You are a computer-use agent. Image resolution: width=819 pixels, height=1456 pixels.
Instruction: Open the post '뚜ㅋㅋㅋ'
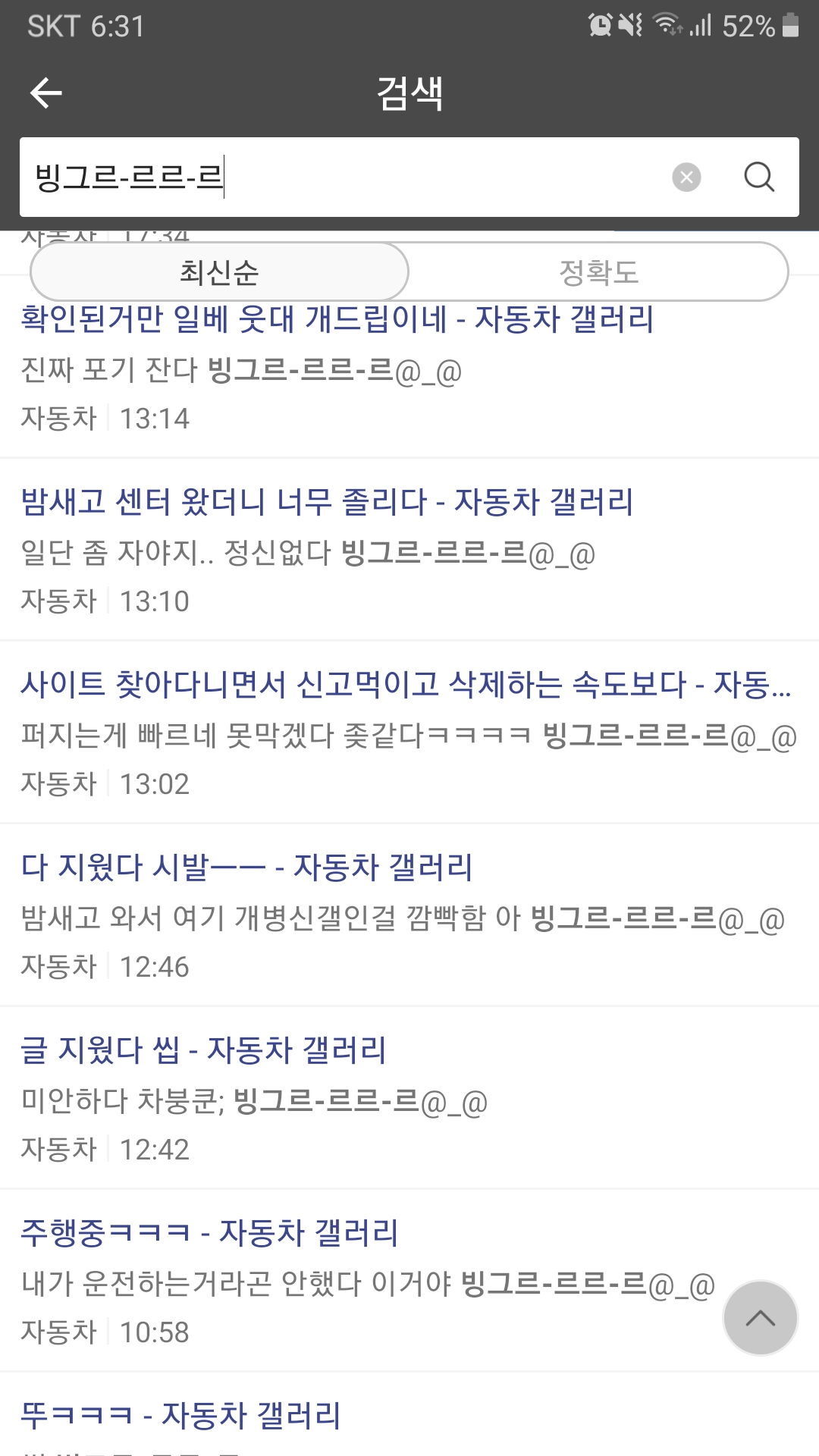(180, 1416)
